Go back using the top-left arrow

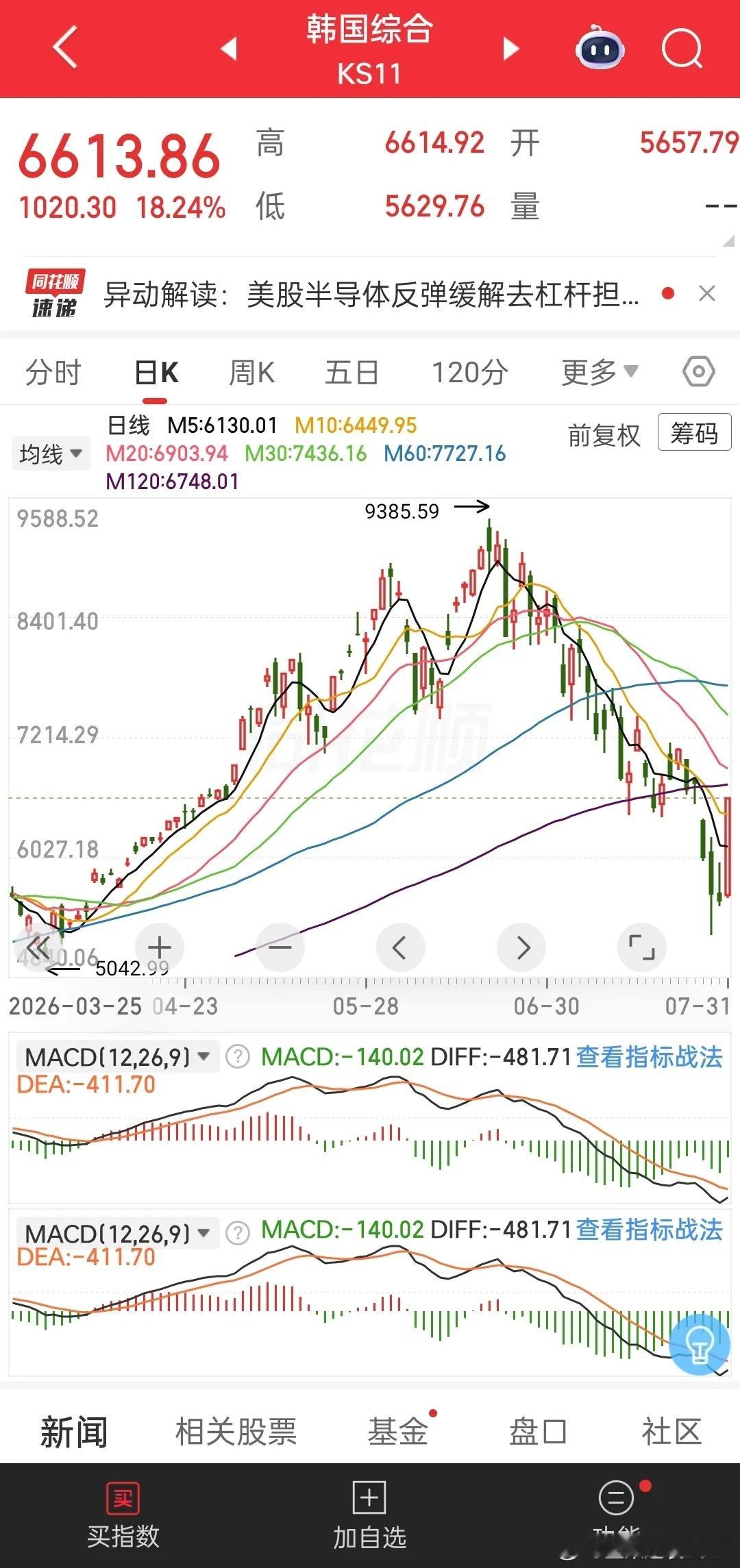[65, 48]
